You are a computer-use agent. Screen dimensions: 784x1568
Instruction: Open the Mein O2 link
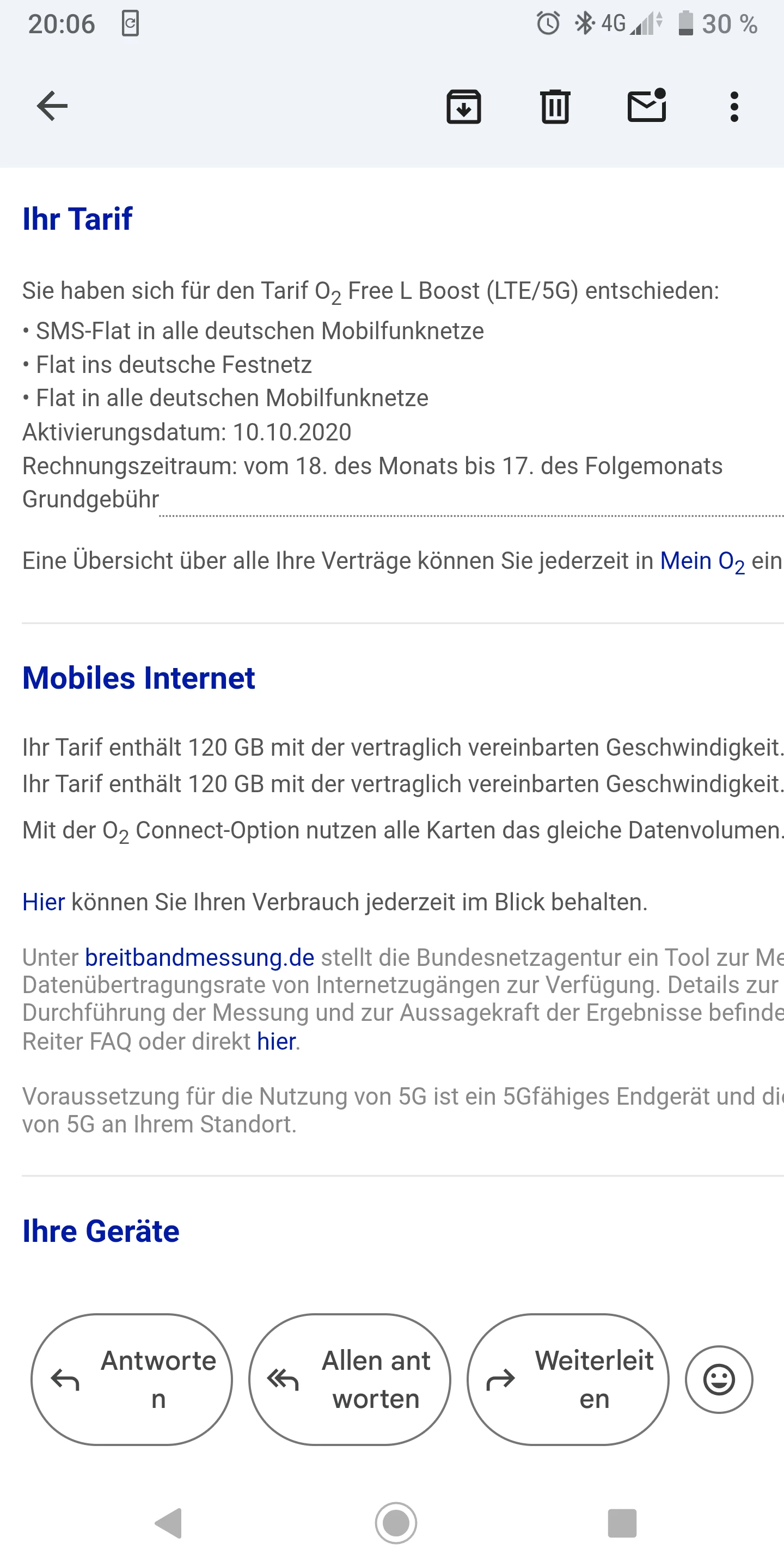pos(702,561)
